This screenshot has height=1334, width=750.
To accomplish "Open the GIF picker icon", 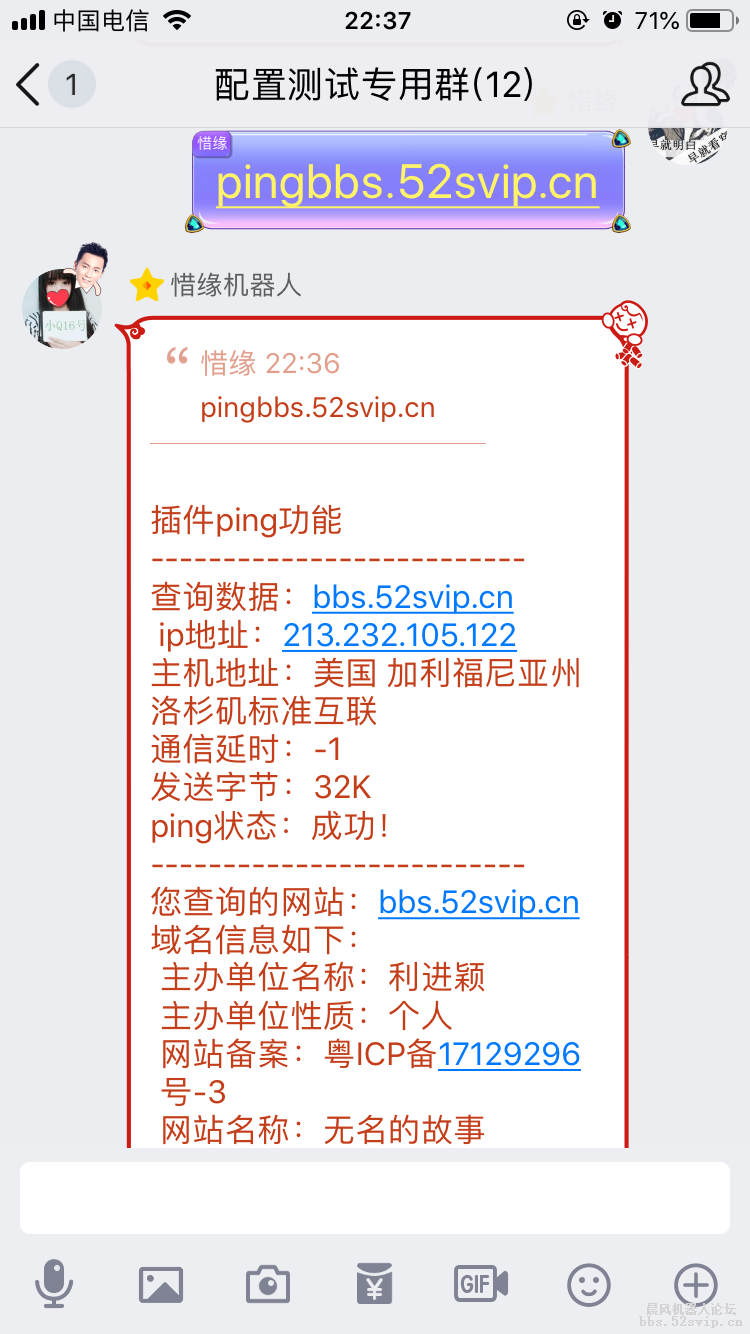I will 481,1285.
